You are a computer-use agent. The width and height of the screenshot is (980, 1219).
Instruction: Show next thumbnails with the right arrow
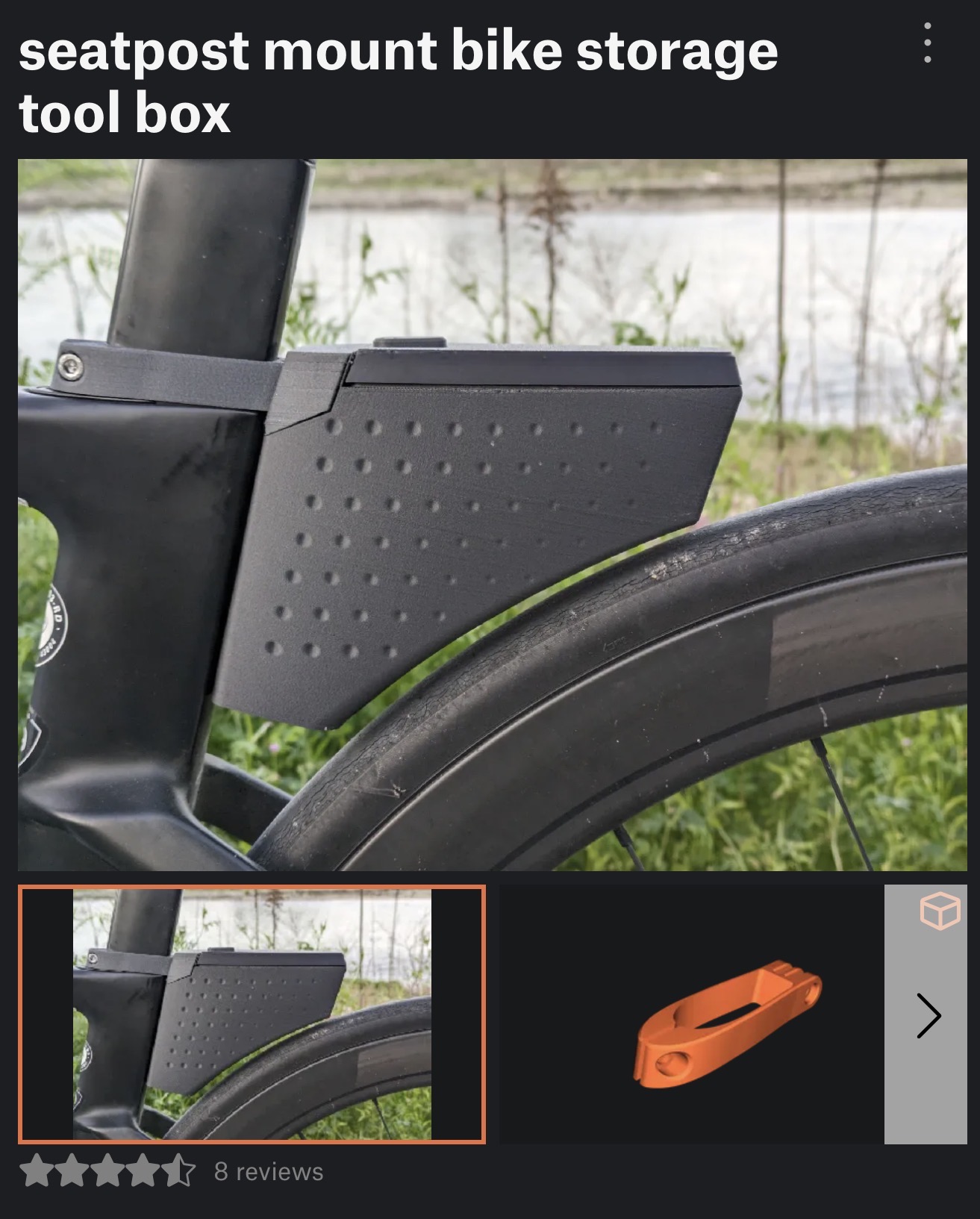(928, 1015)
